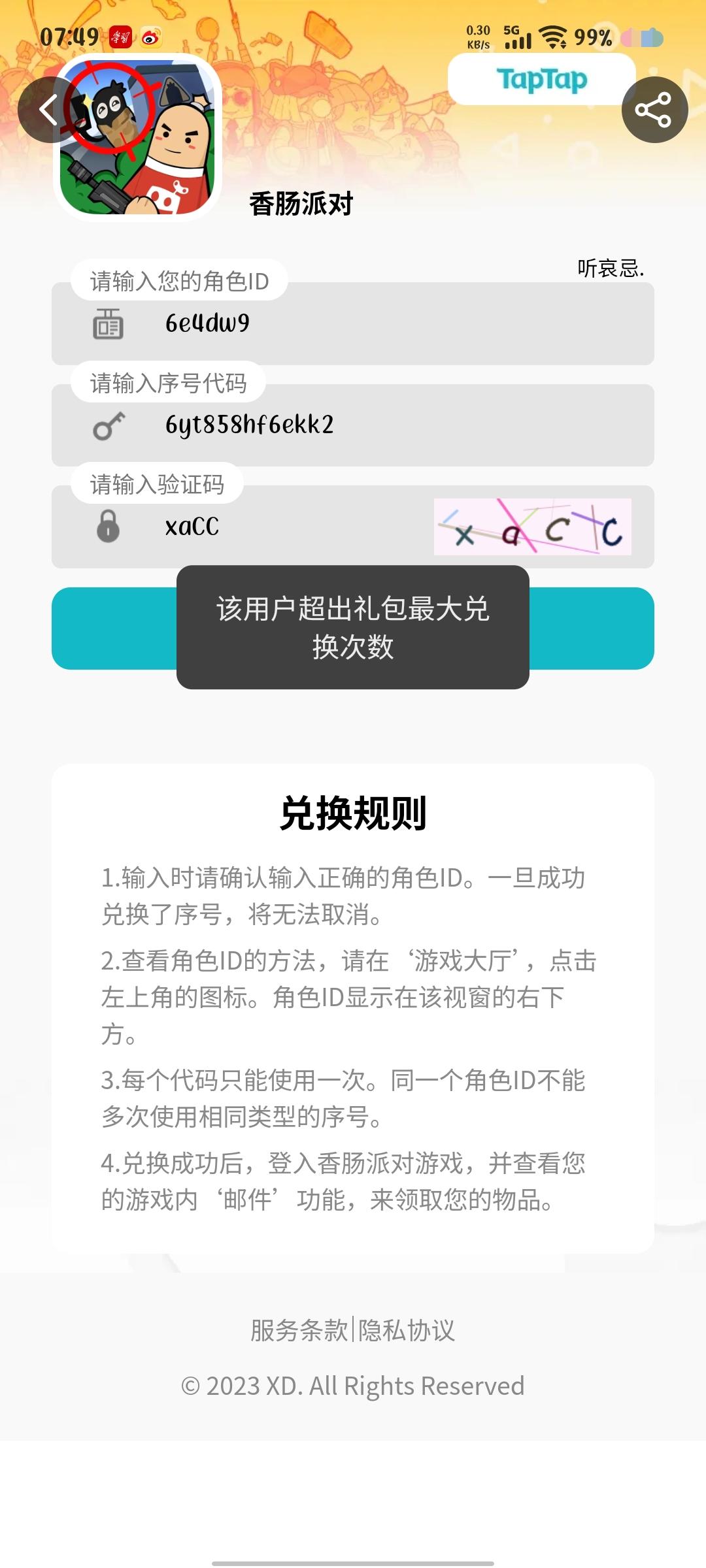Screen dimensions: 706x1568
Task: Click the username 听哀忌. label
Action: point(609,266)
